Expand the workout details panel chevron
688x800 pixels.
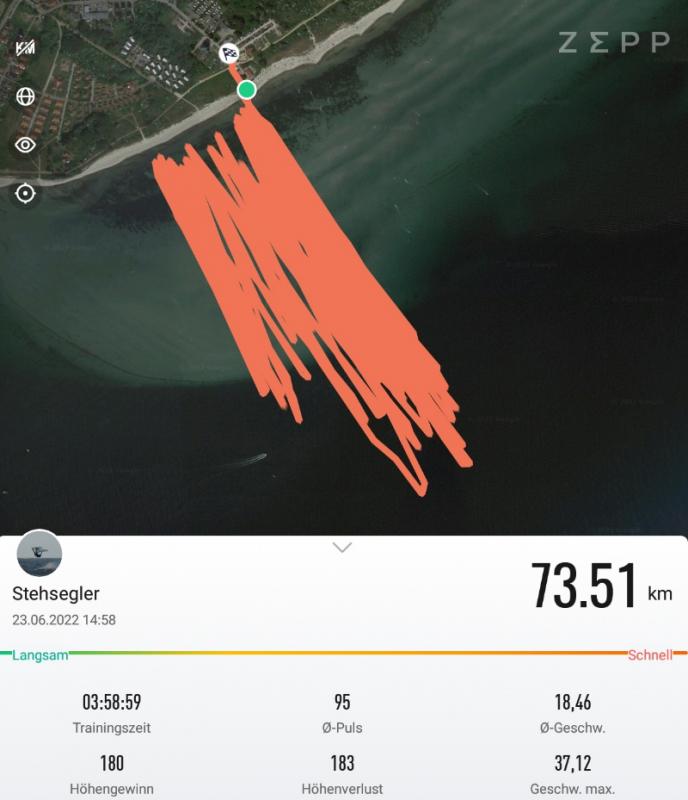point(342,547)
